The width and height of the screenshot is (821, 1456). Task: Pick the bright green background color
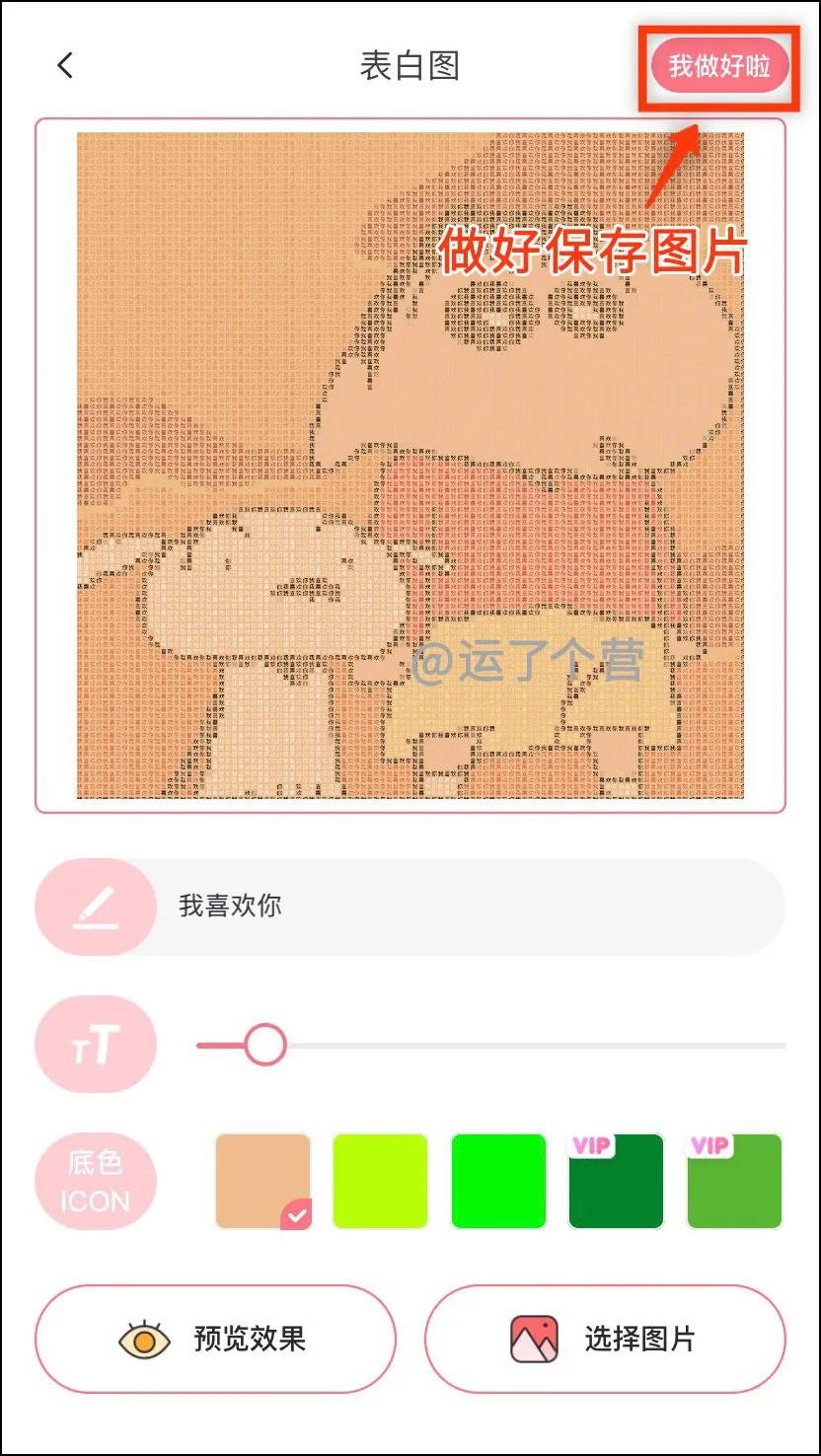498,1181
